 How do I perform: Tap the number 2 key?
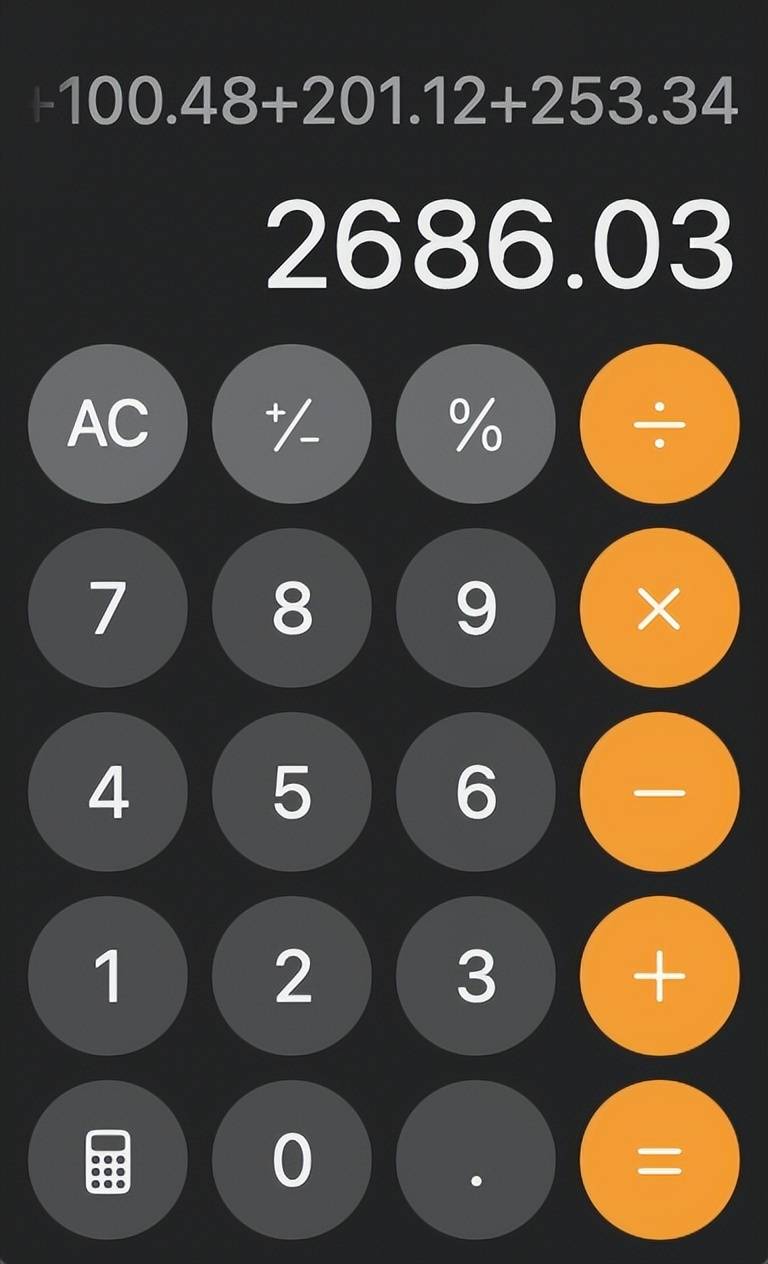tap(292, 975)
